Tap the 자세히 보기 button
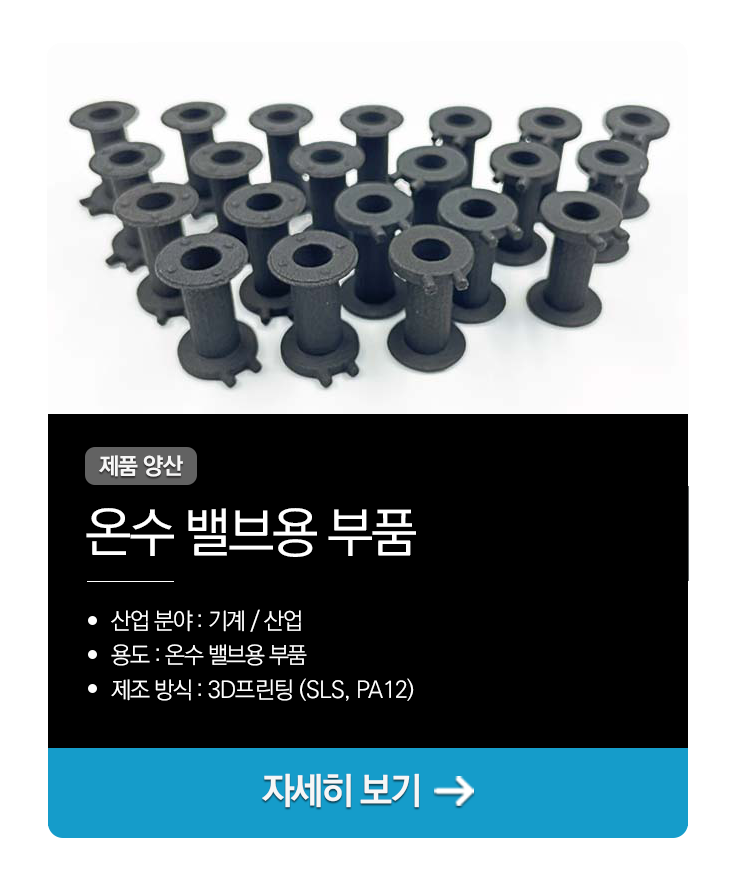 (367, 791)
